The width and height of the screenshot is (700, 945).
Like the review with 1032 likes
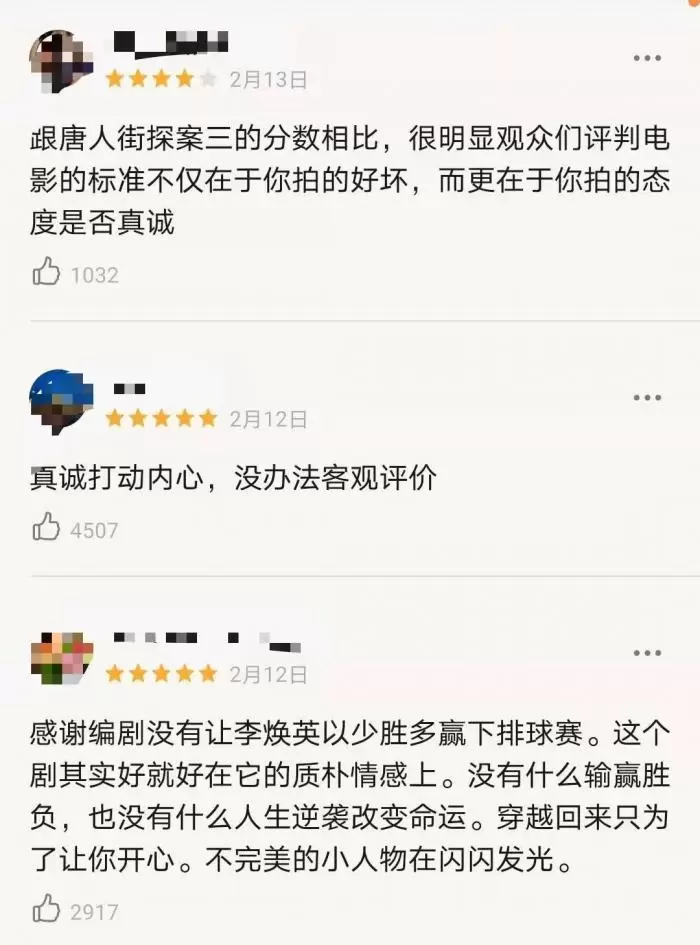(x=47, y=271)
